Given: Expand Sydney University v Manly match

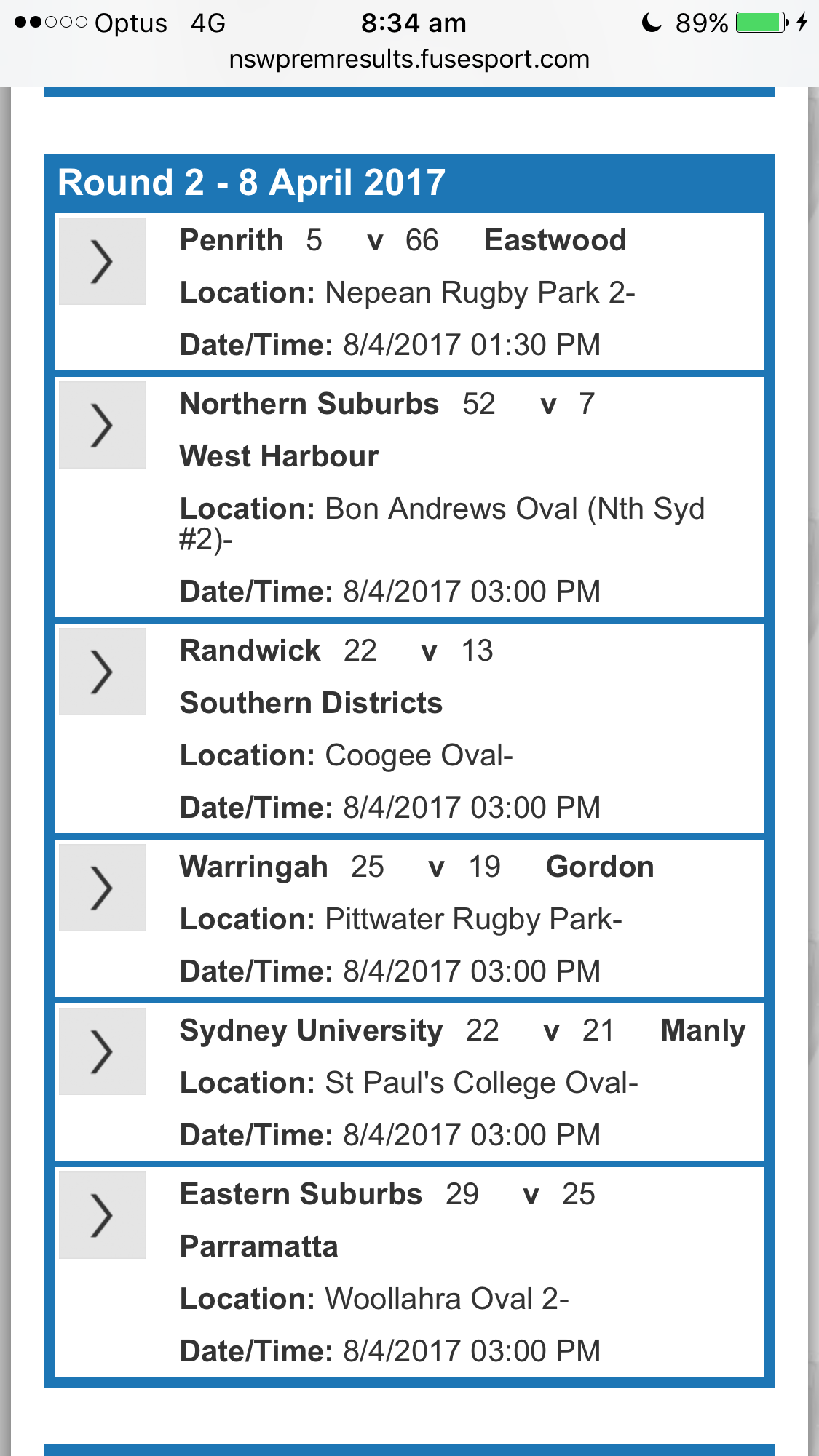Looking at the screenshot, I should [102, 1051].
